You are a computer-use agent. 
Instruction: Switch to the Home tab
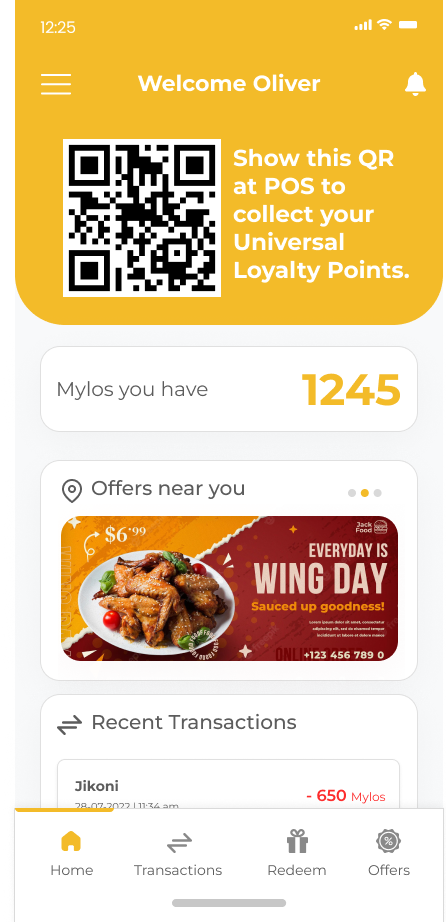pyautogui.click(x=71, y=853)
